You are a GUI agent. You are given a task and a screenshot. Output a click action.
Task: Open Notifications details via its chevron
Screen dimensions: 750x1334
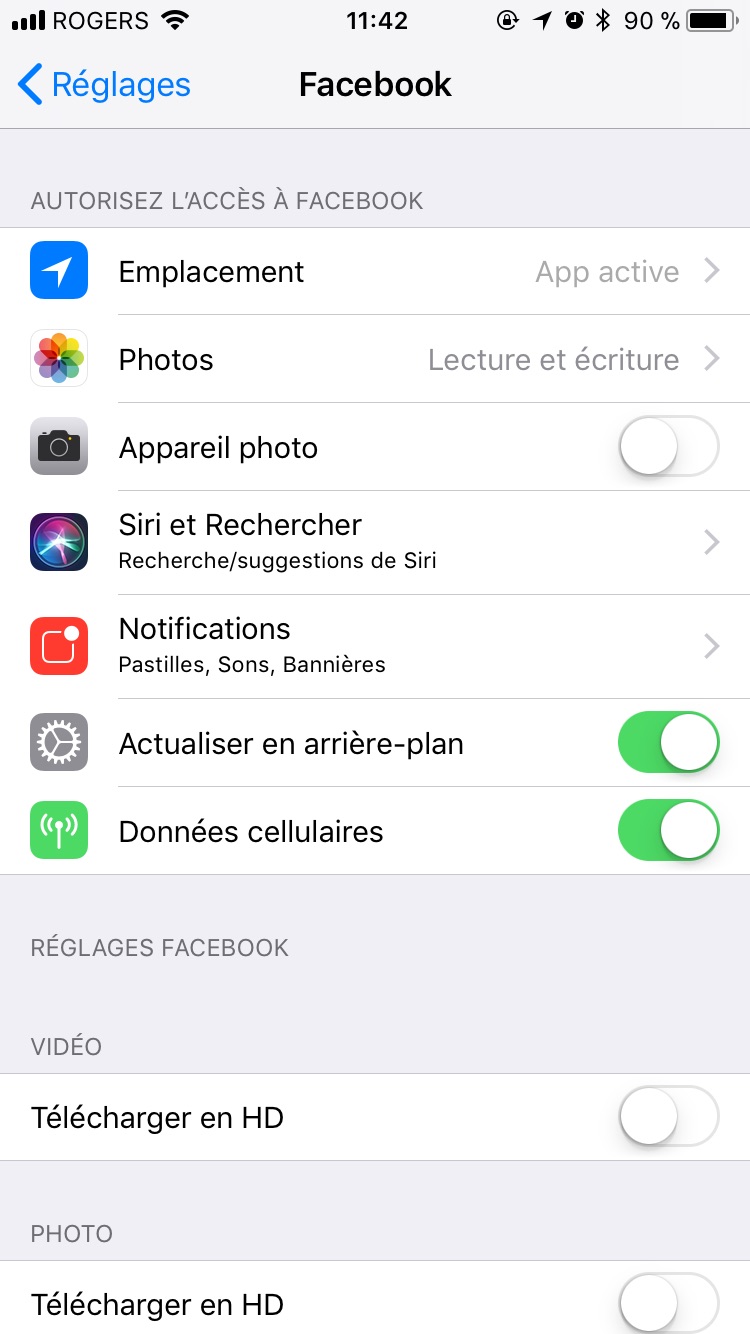click(711, 645)
